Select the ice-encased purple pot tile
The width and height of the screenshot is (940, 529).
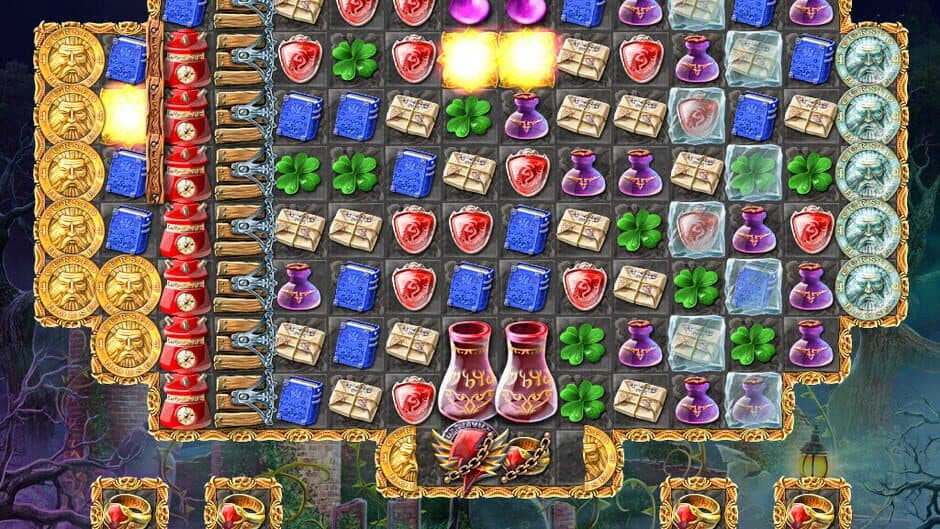point(752,398)
